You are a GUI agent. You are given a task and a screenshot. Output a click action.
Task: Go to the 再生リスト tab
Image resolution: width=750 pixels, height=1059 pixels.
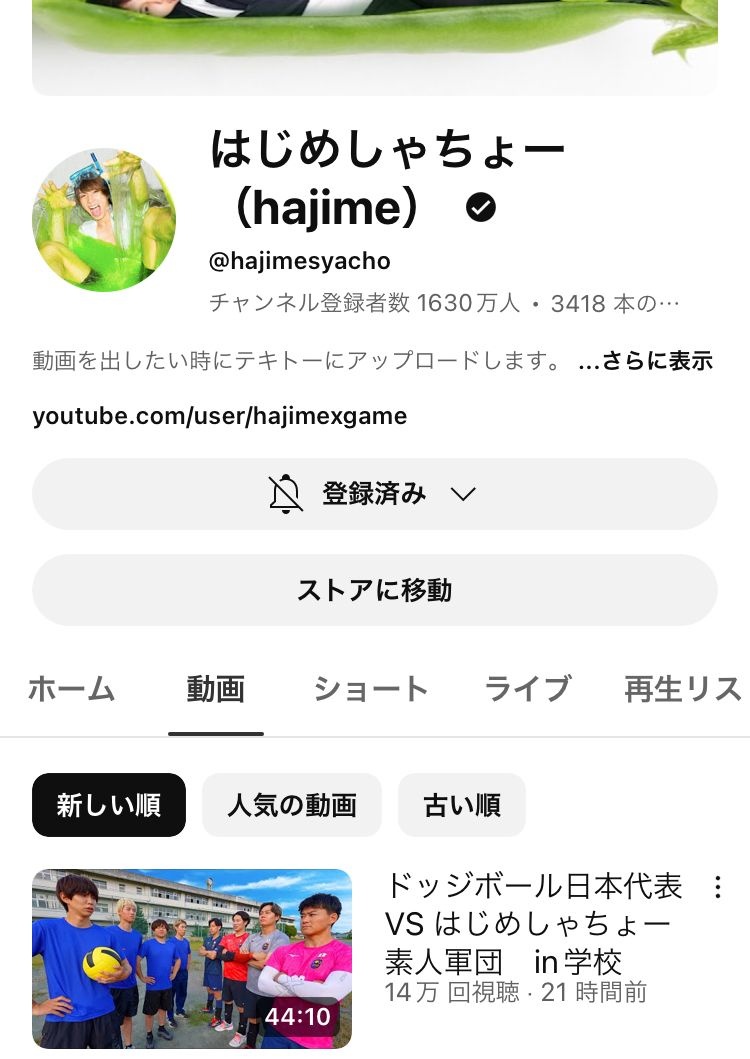click(682, 689)
